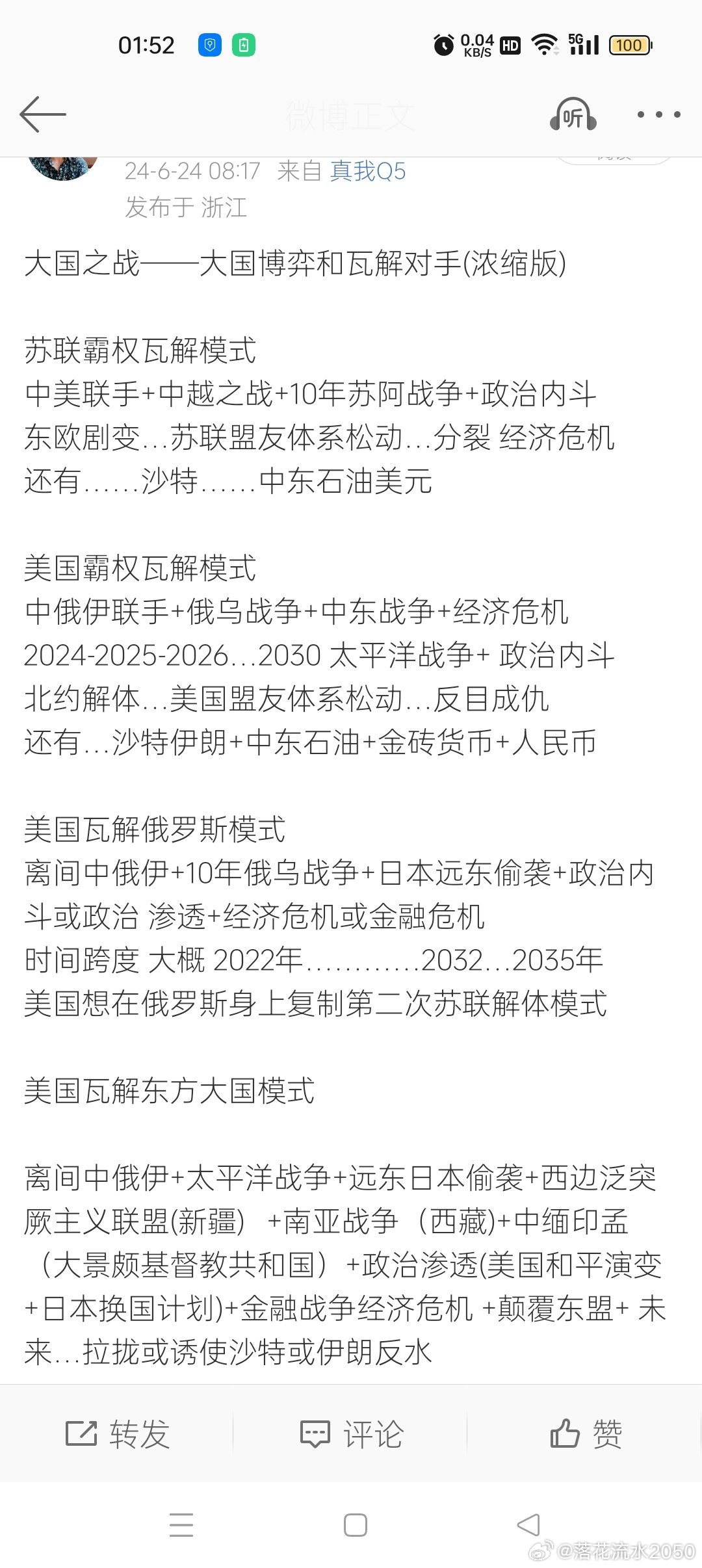Open the author's profile avatar
702x1568 pixels.
click(62, 168)
